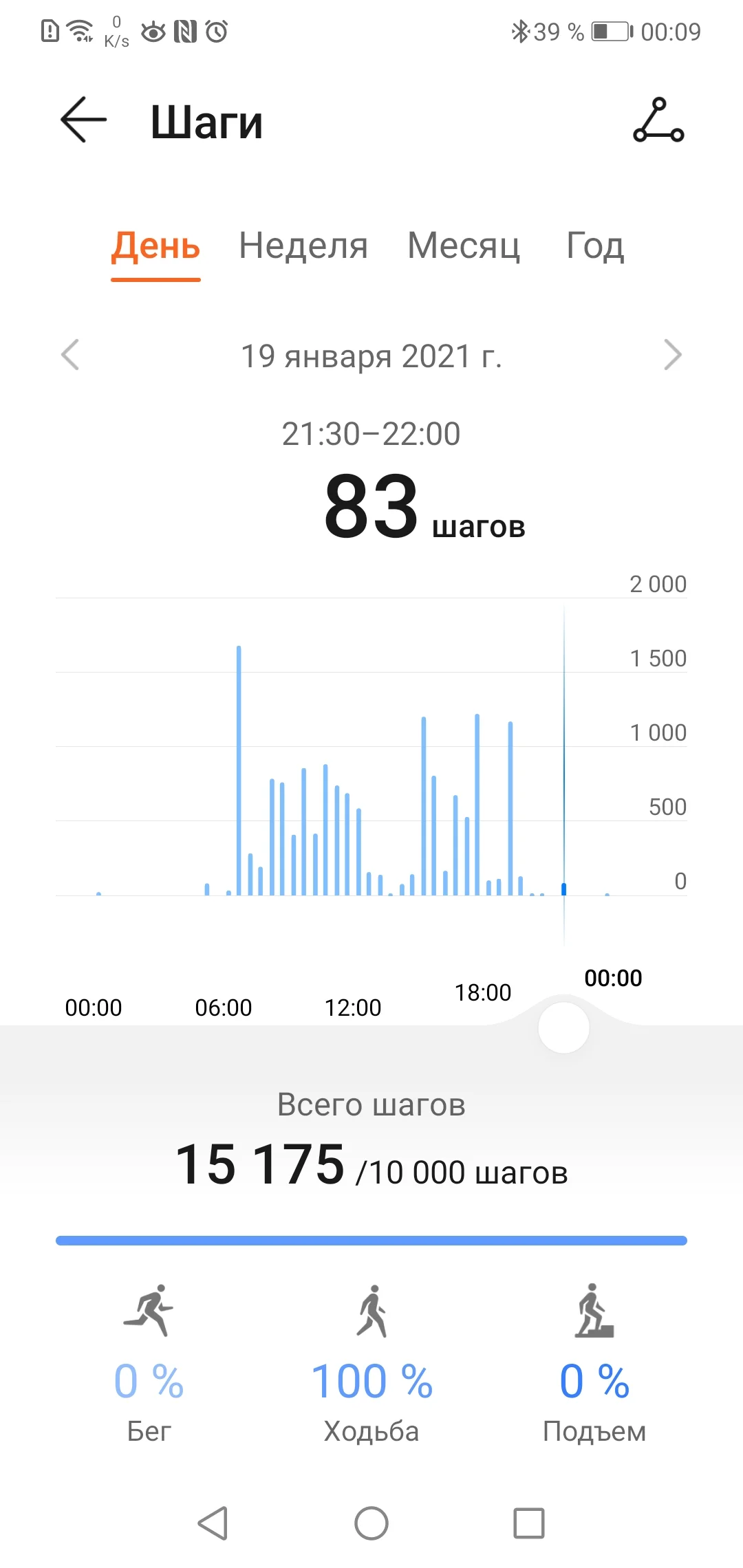Image resolution: width=743 pixels, height=1568 pixels.
Task: Tap the alarm clock icon in status bar
Action: 217,31
